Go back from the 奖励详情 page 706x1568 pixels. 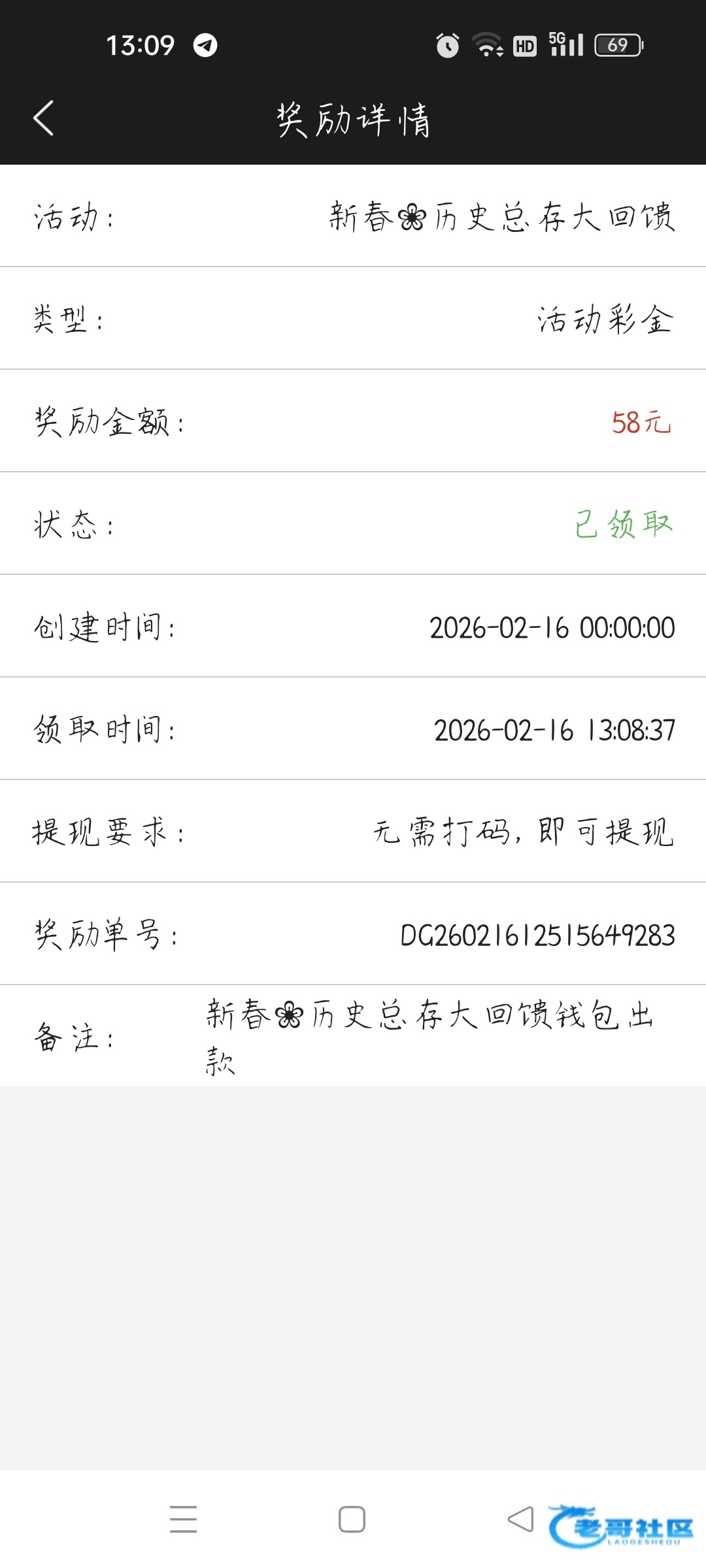coord(43,118)
